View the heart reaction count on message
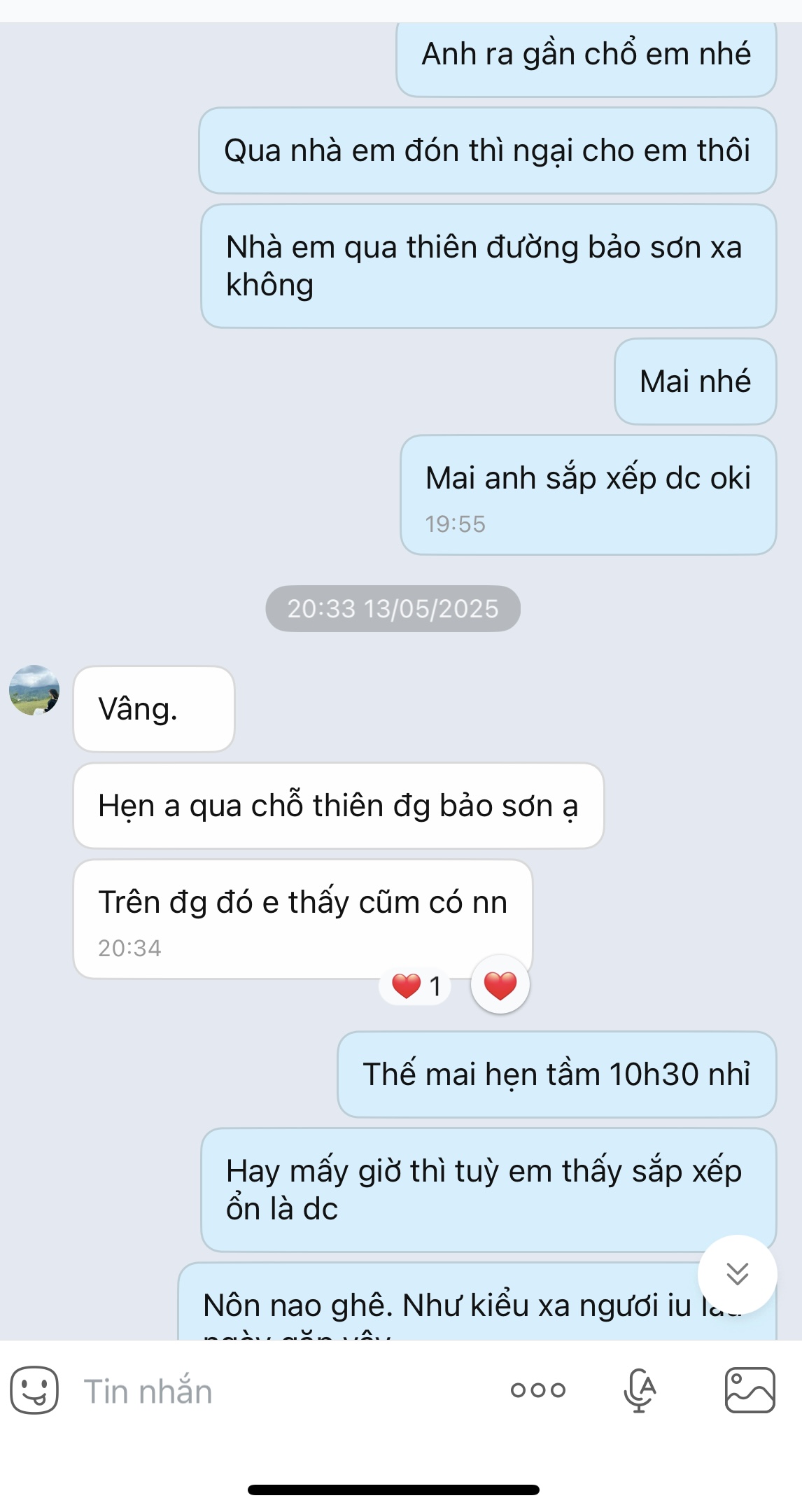This screenshot has height=1512, width=802. (416, 986)
